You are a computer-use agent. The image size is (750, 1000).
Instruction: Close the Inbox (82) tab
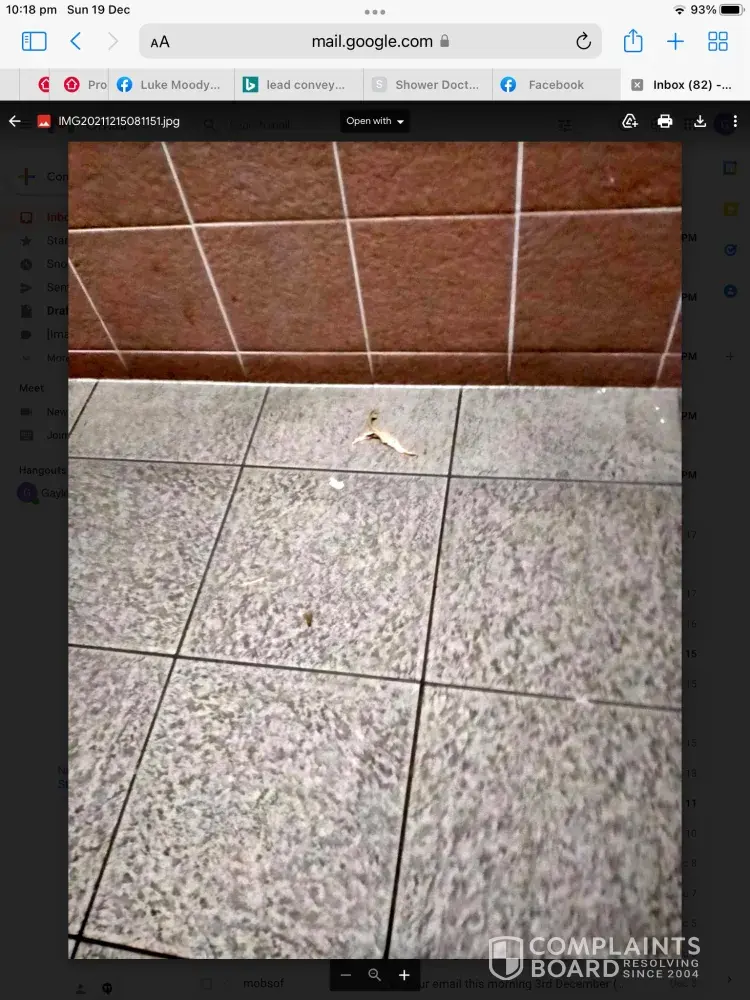click(637, 85)
